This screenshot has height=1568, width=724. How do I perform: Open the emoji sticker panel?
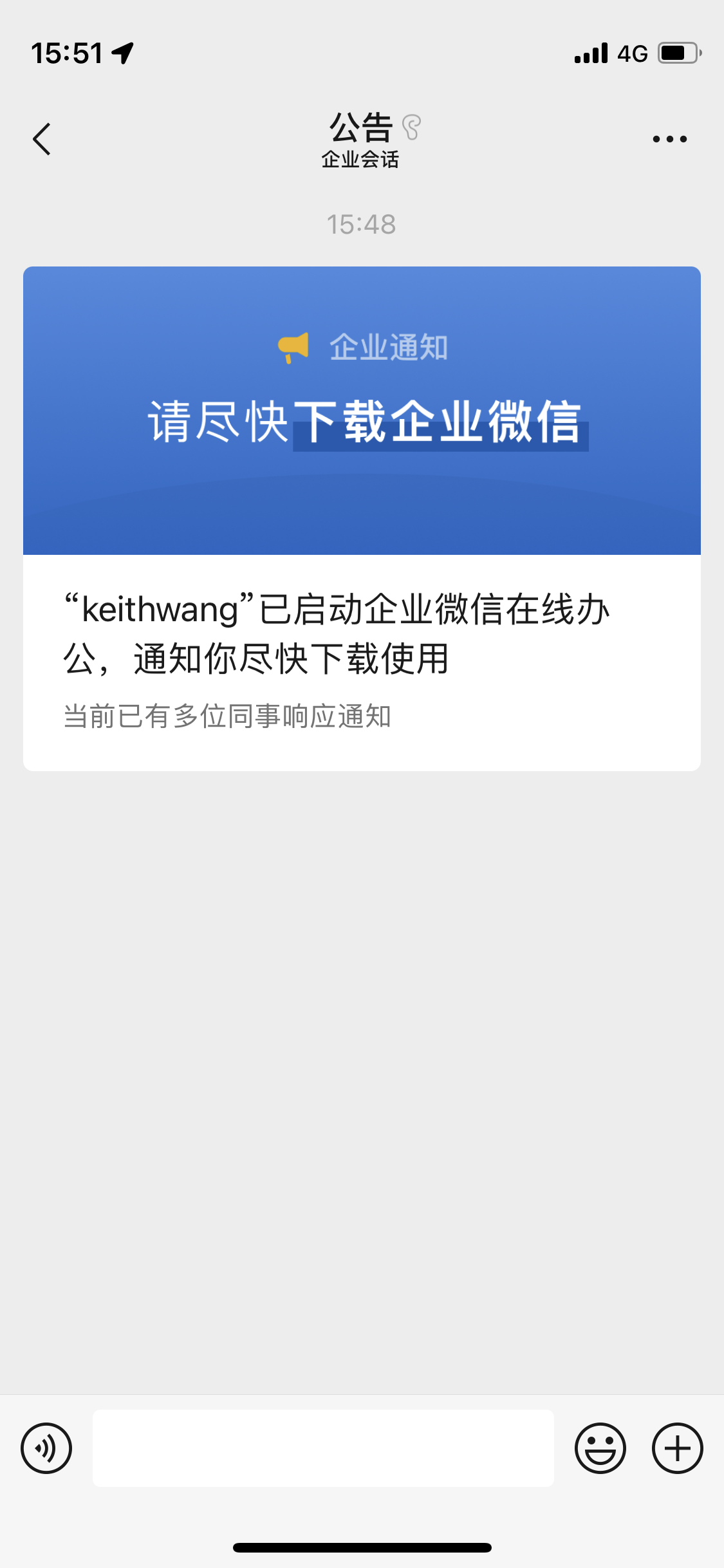(x=600, y=1448)
